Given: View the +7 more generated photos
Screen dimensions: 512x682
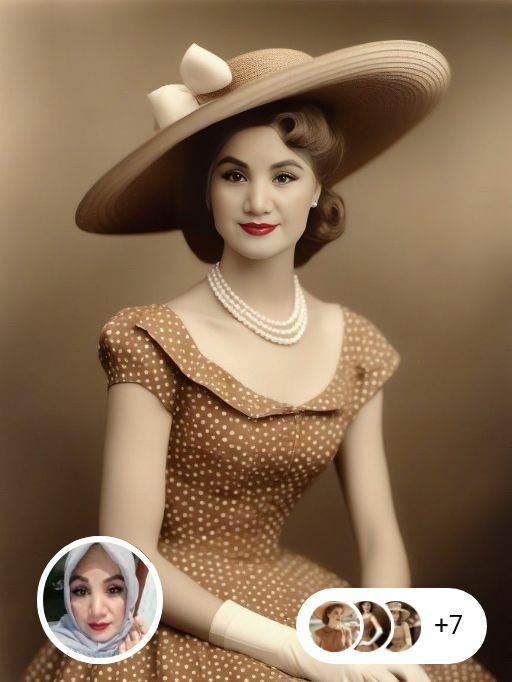Looking at the screenshot, I should pos(448,625).
